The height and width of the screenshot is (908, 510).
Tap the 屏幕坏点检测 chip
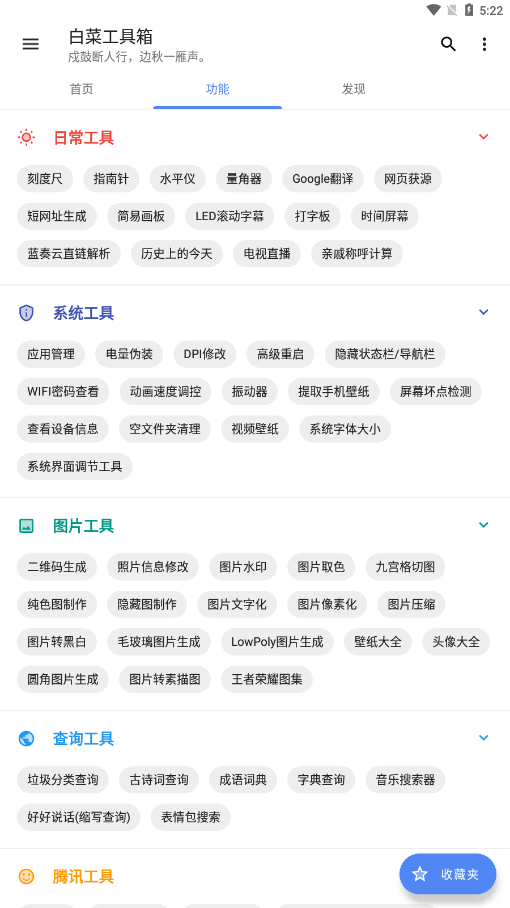click(x=435, y=391)
